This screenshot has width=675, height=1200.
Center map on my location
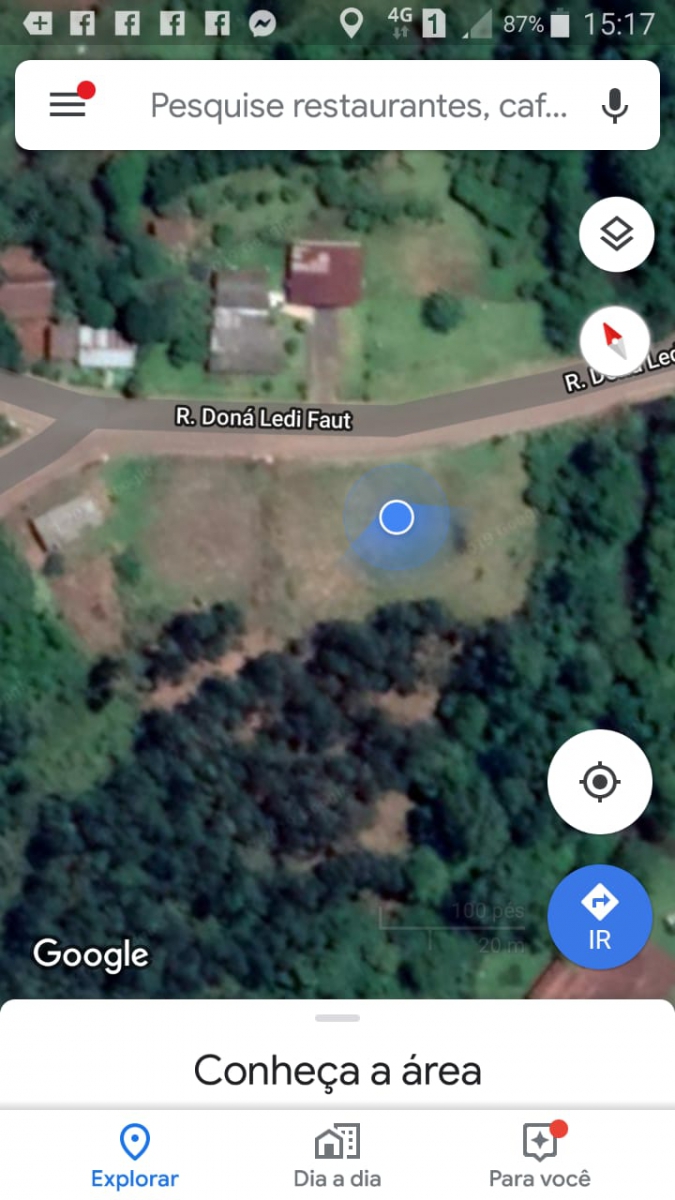(x=600, y=781)
